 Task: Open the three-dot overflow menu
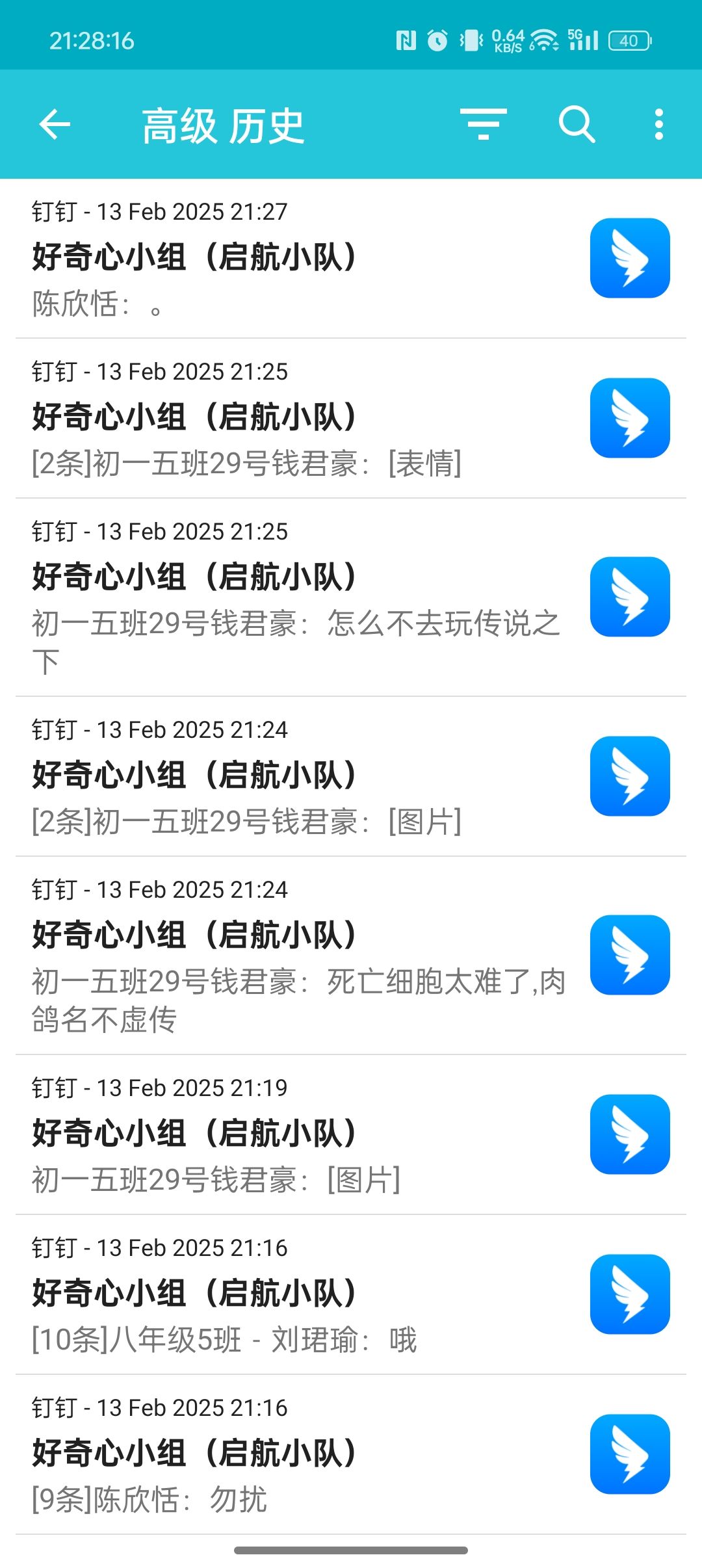[x=658, y=124]
